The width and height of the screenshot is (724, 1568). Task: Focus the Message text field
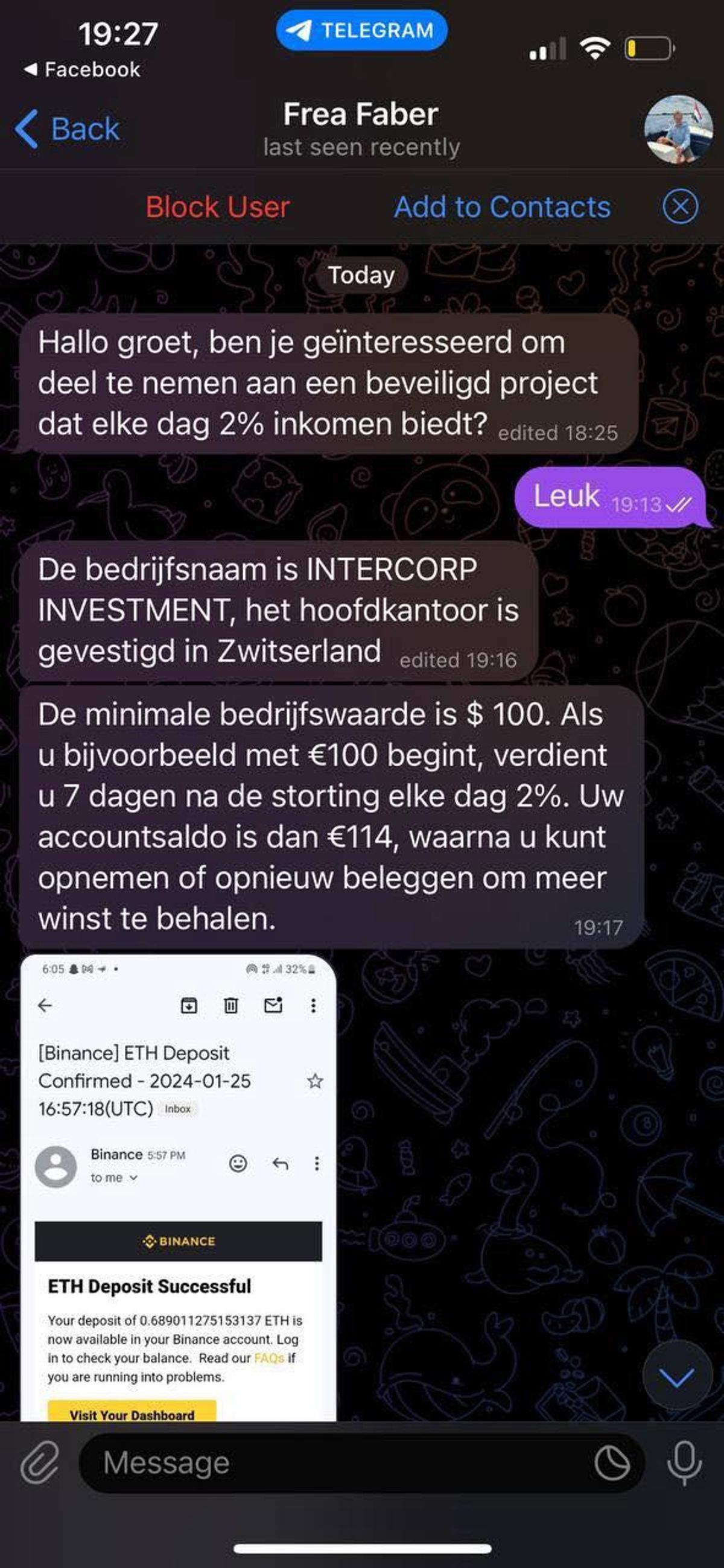point(341,1462)
